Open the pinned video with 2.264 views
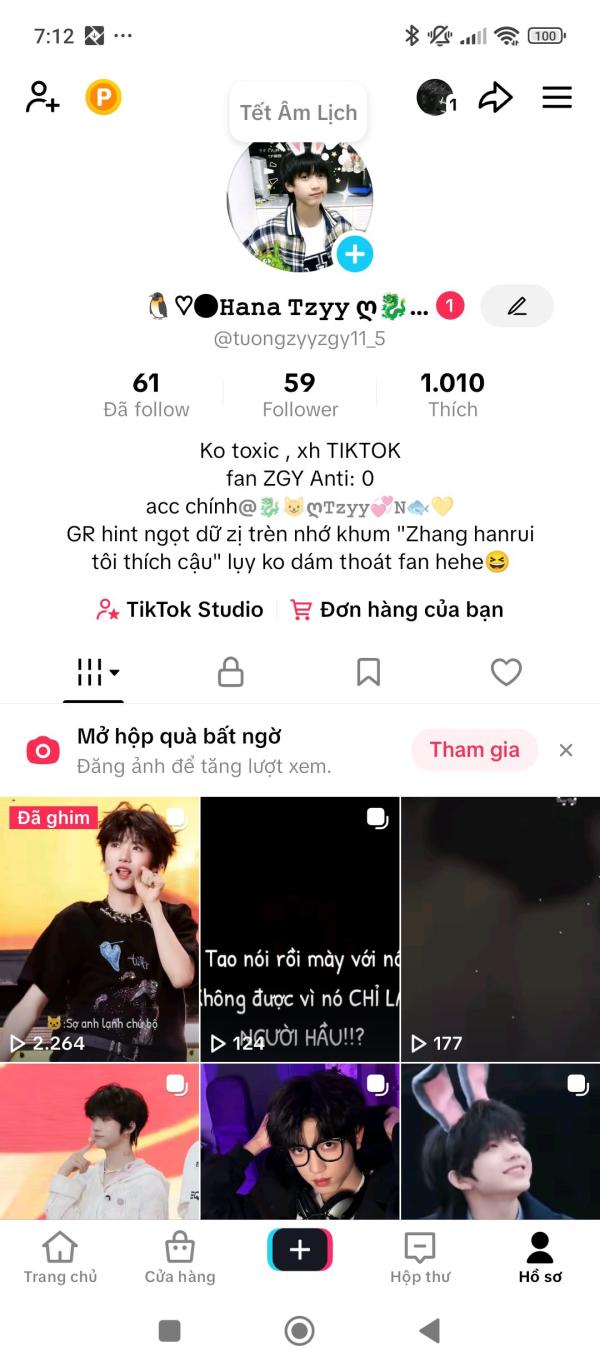 (x=100, y=929)
